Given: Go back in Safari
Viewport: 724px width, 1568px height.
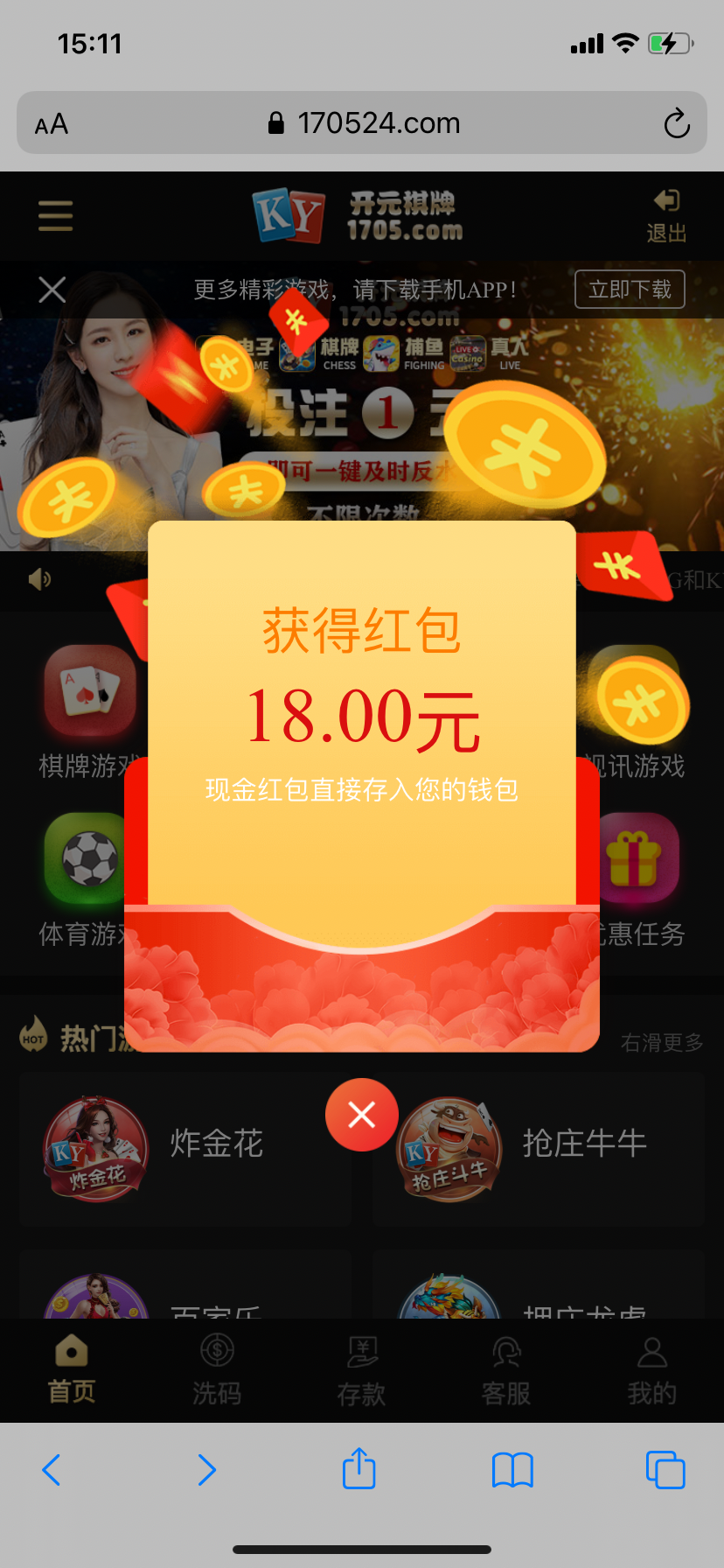Looking at the screenshot, I should coord(52,1470).
